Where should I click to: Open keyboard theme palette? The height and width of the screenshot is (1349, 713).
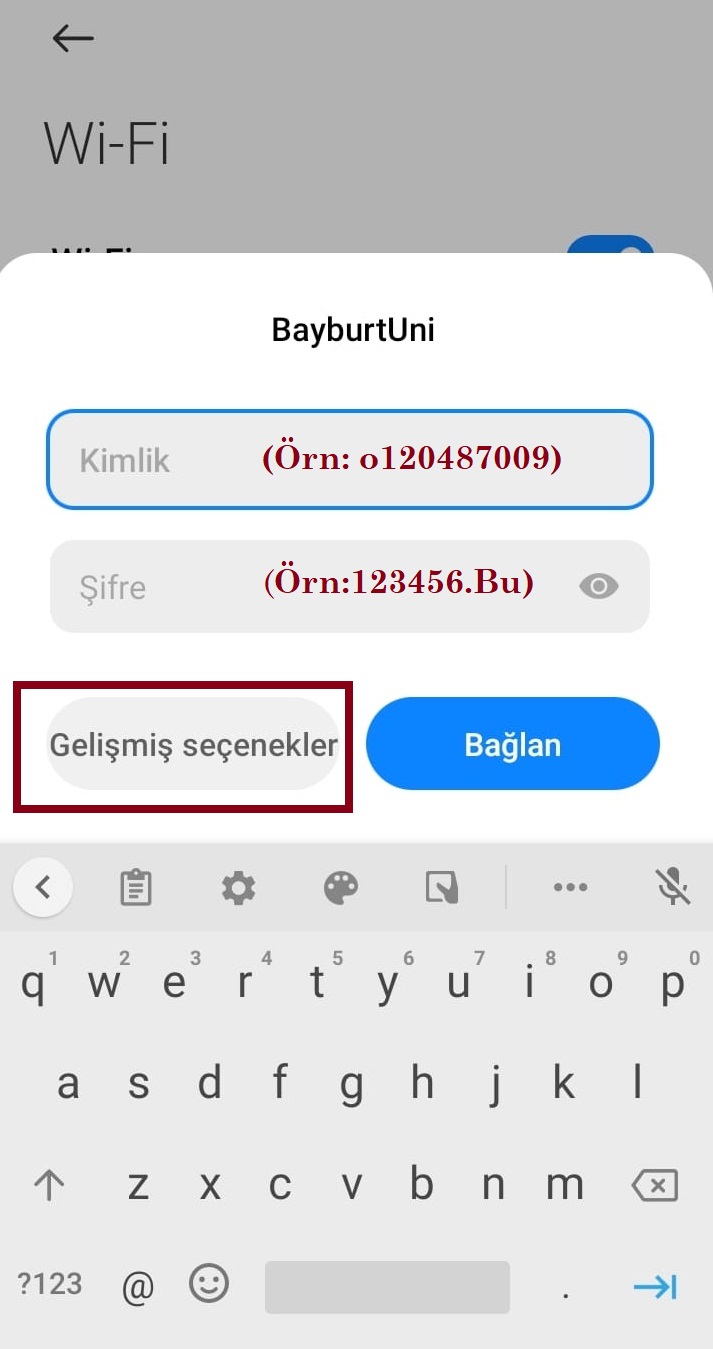(x=341, y=887)
